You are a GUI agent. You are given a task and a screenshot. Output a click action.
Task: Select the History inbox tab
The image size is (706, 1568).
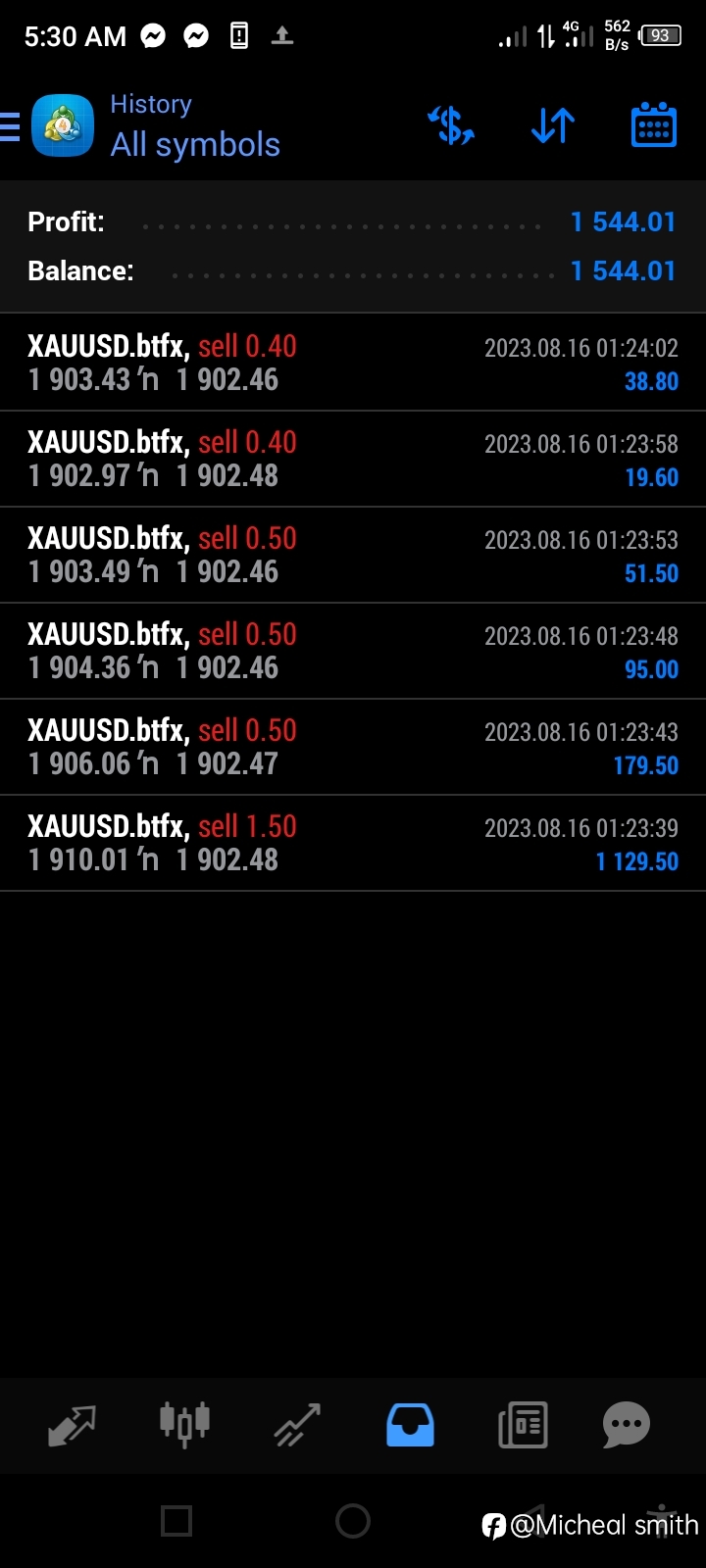pos(410,1425)
